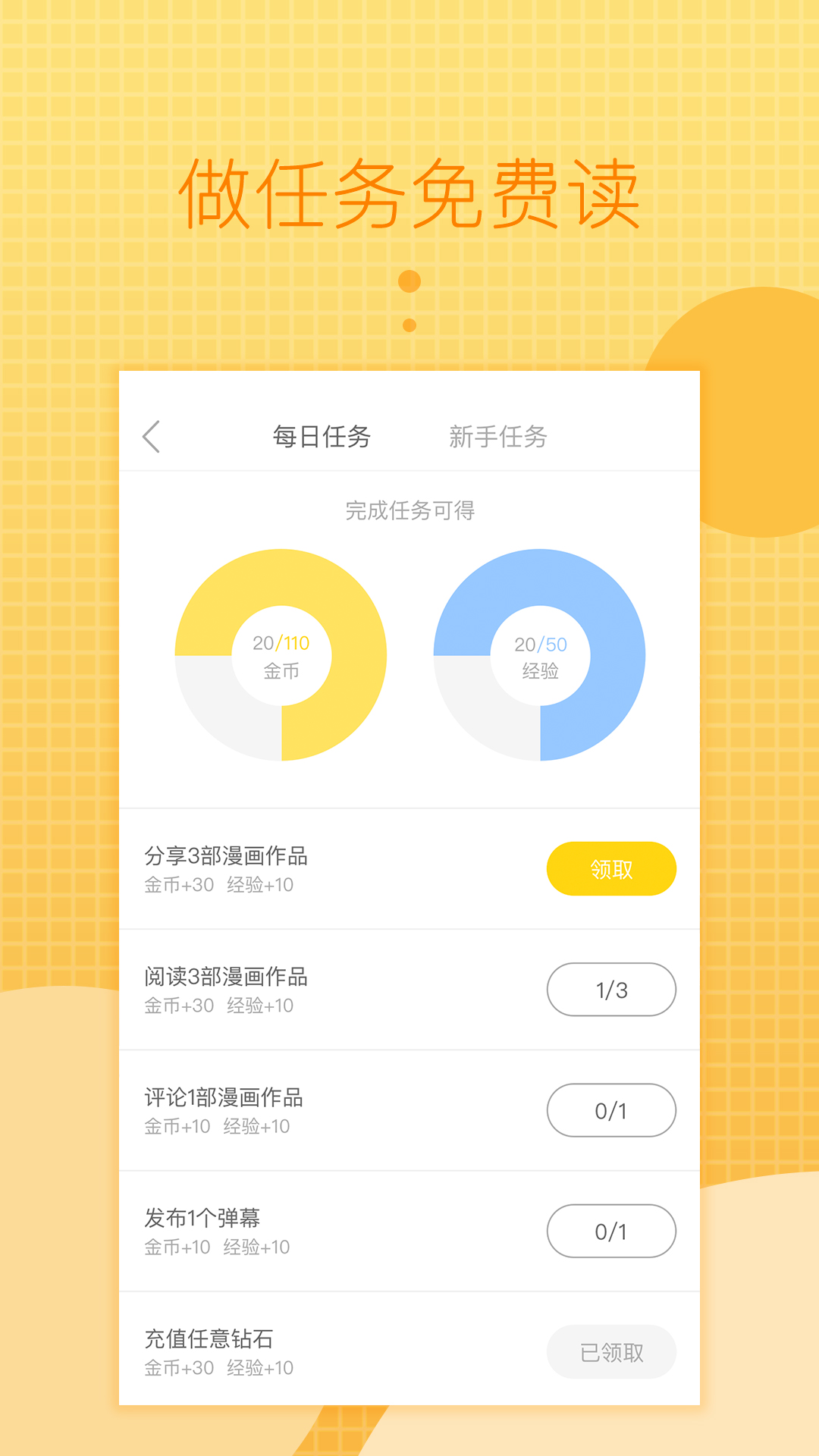This screenshot has width=819, height=1456.
Task: Tap the 0/1 progress pill for 发布1个弹幕 task
Action: point(611,1232)
